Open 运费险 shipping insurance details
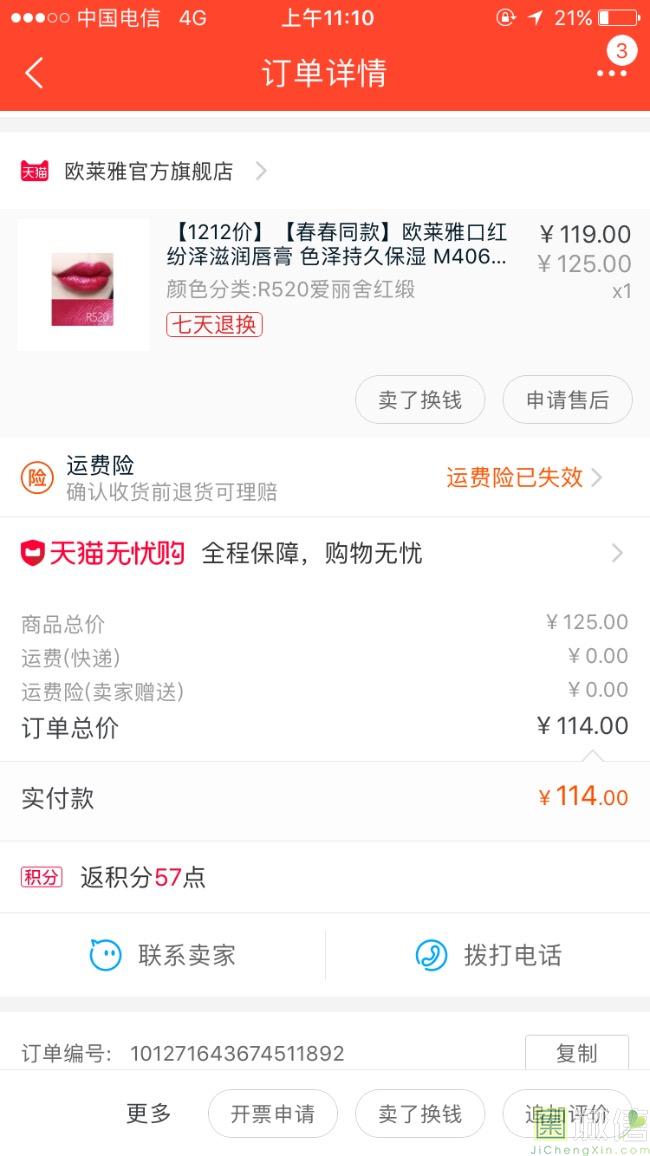The image size is (650, 1156). tap(324, 478)
